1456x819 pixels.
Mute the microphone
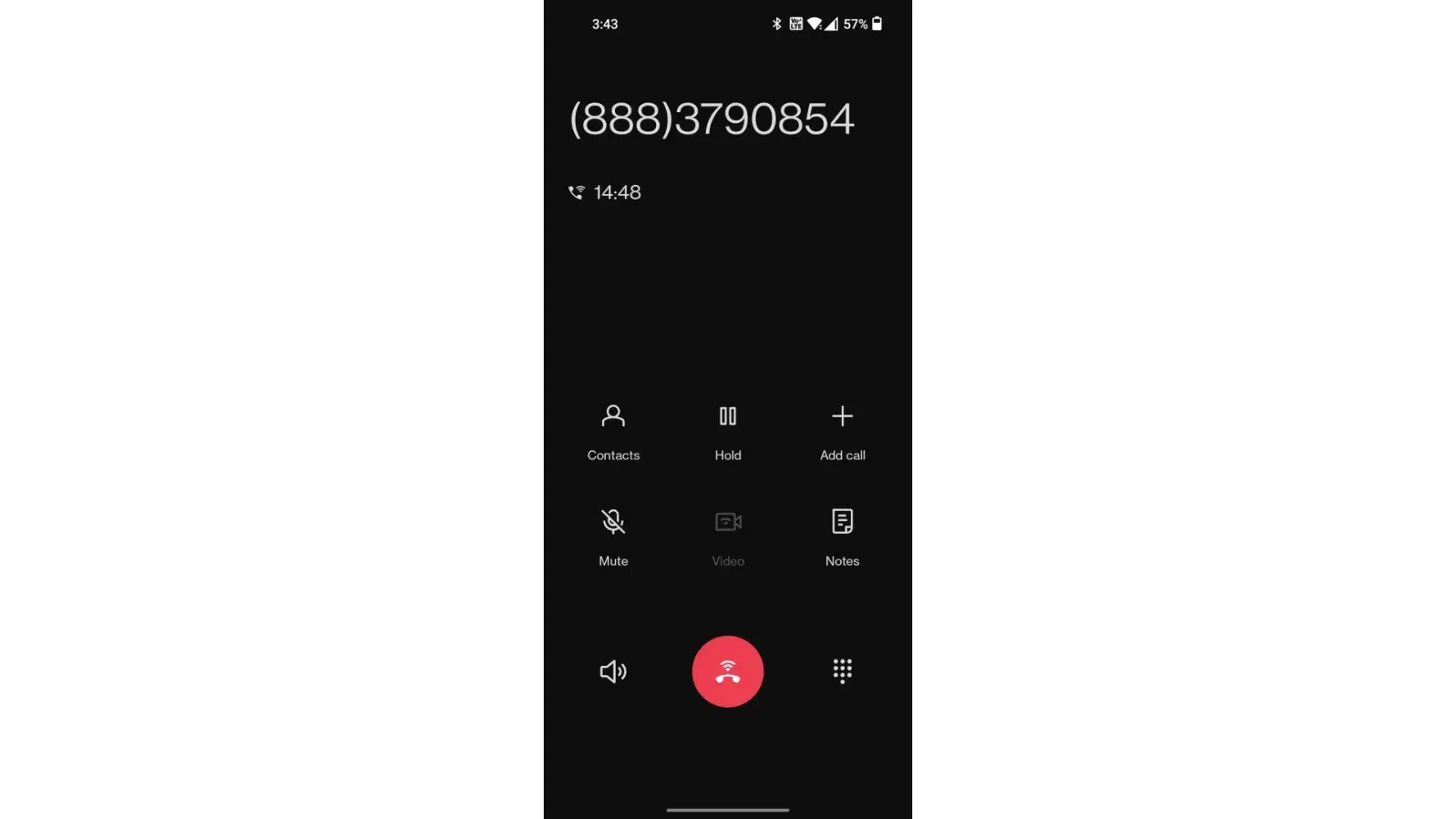pos(613,536)
